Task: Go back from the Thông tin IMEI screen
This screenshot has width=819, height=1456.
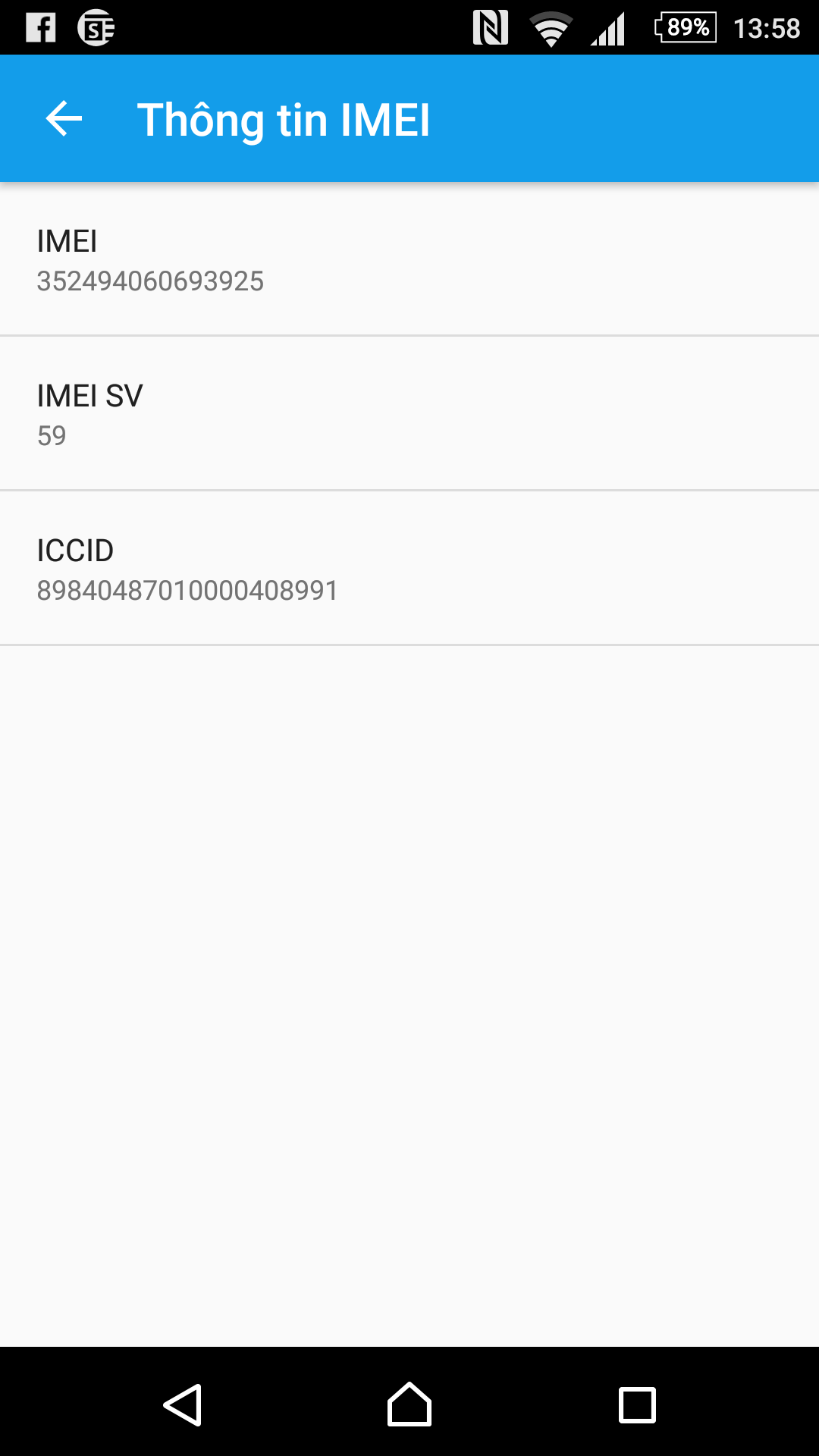Action: tap(64, 119)
